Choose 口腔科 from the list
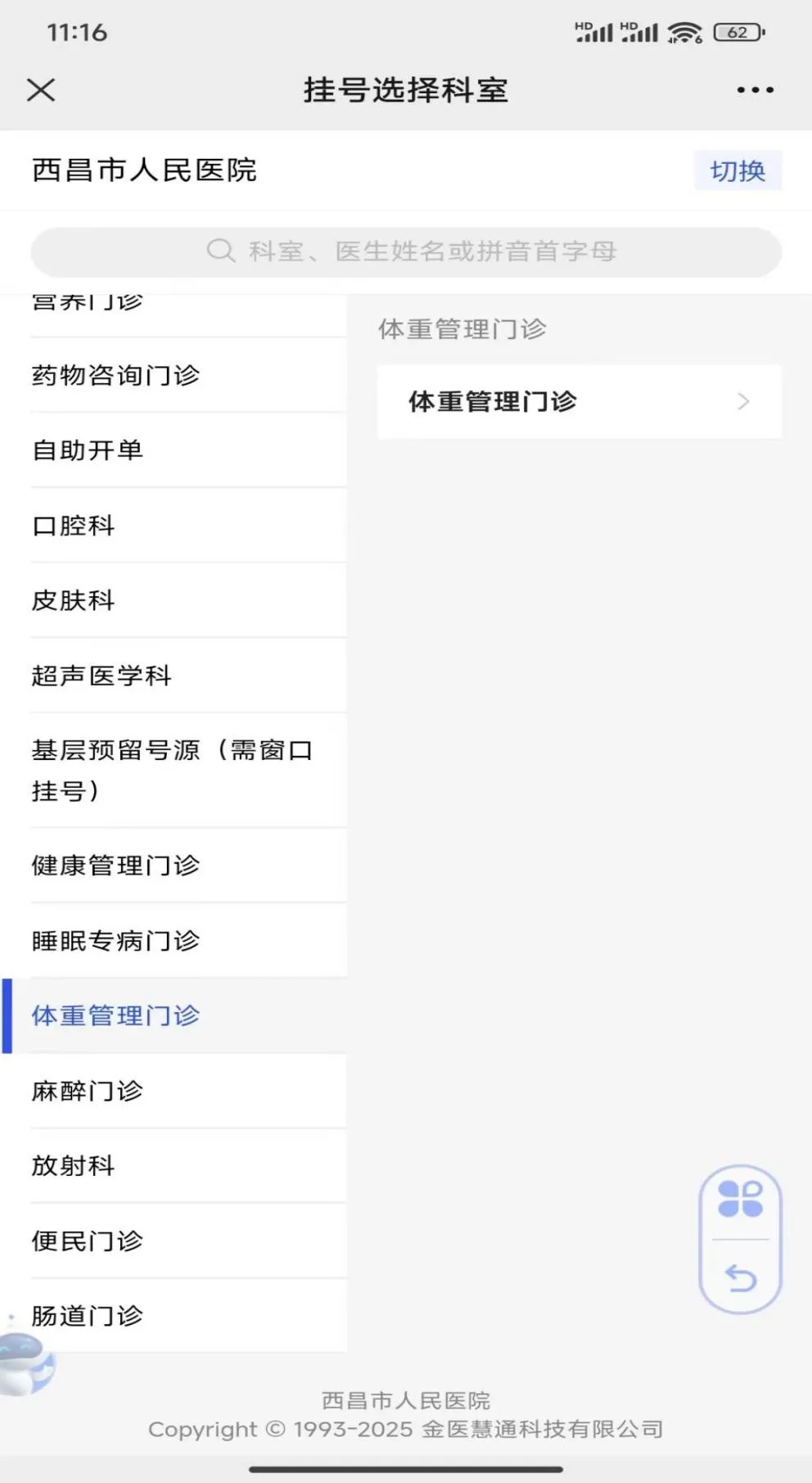The height and width of the screenshot is (1483, 812). coord(74,525)
